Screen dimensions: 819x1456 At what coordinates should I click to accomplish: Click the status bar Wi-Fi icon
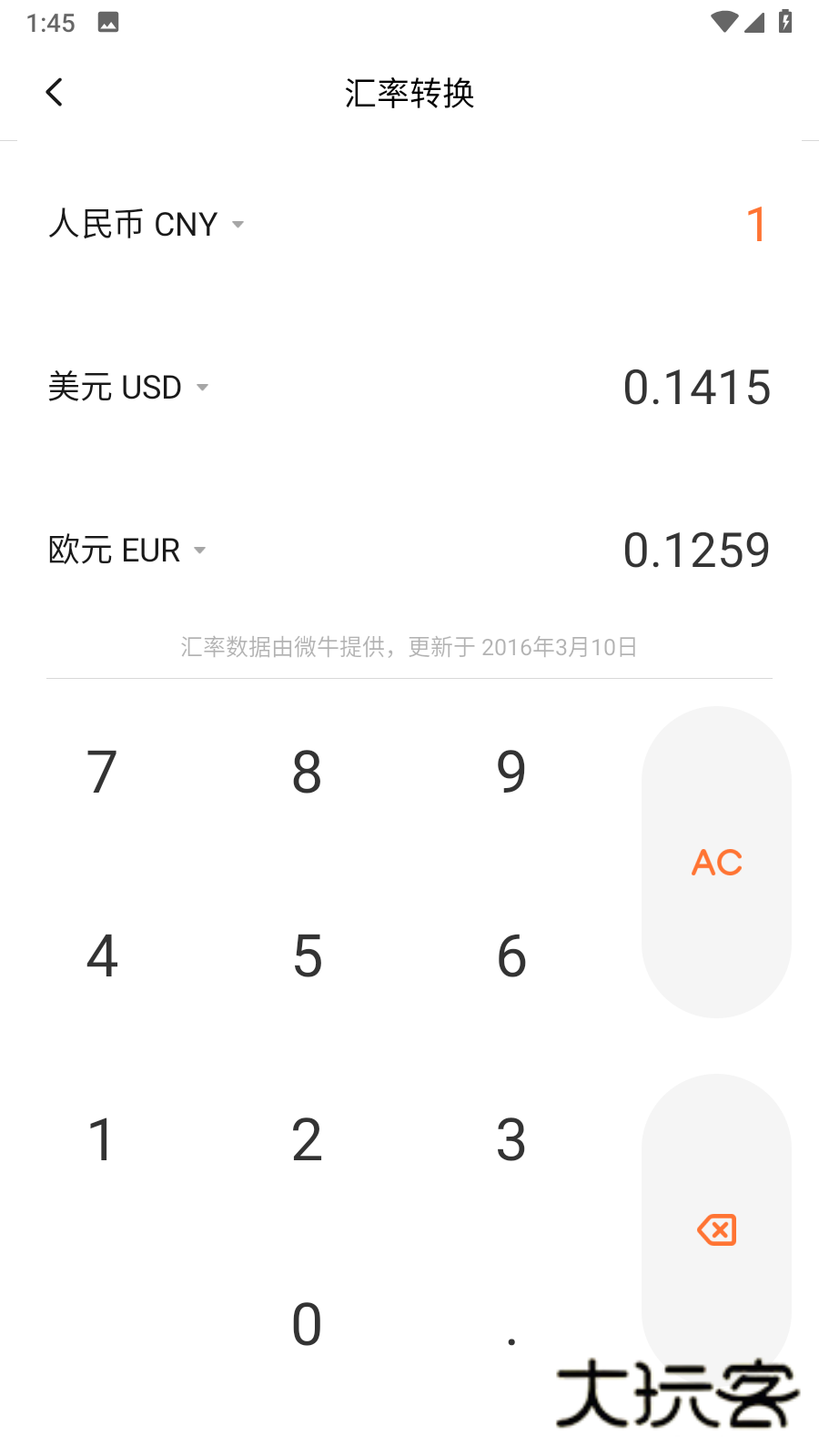pyautogui.click(x=723, y=23)
